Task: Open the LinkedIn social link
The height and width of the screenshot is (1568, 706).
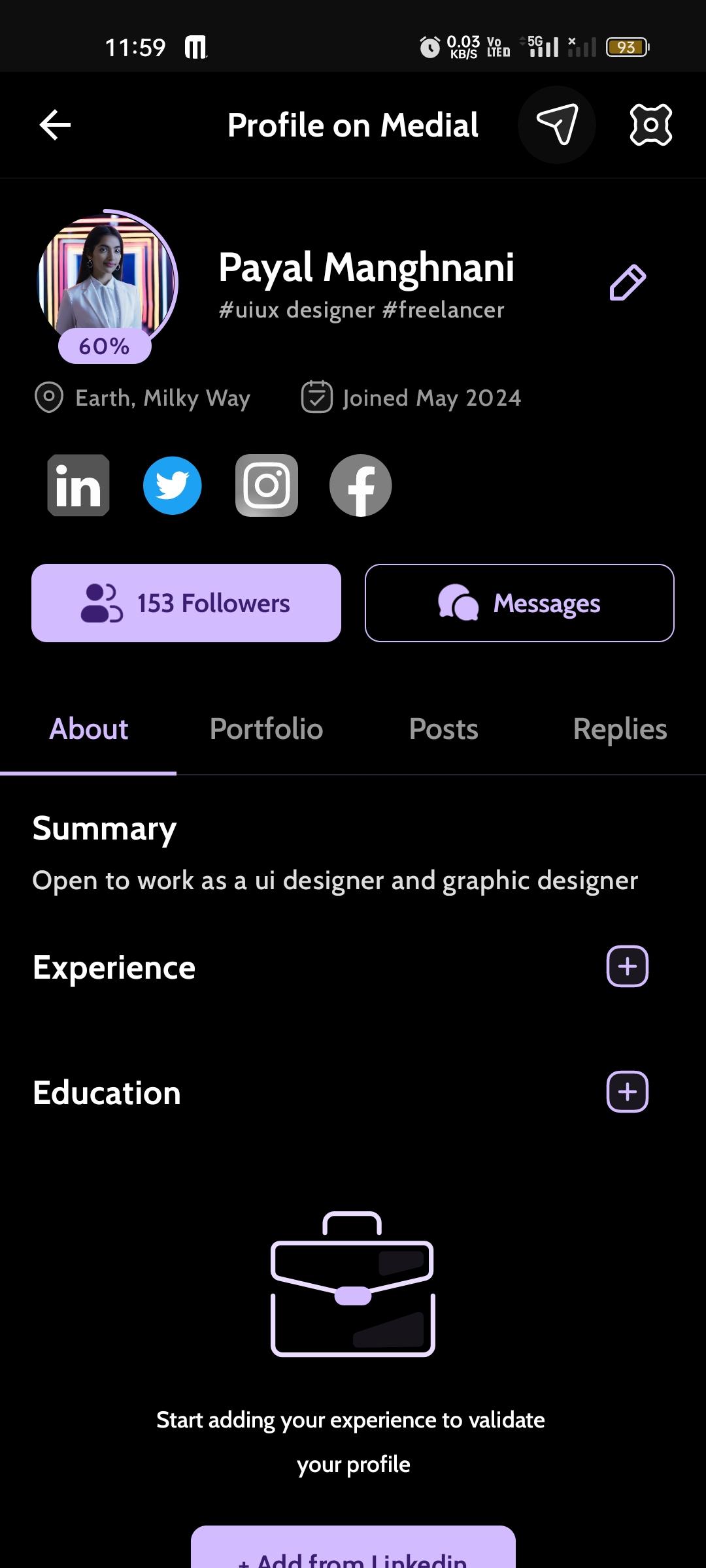Action: 78,485
